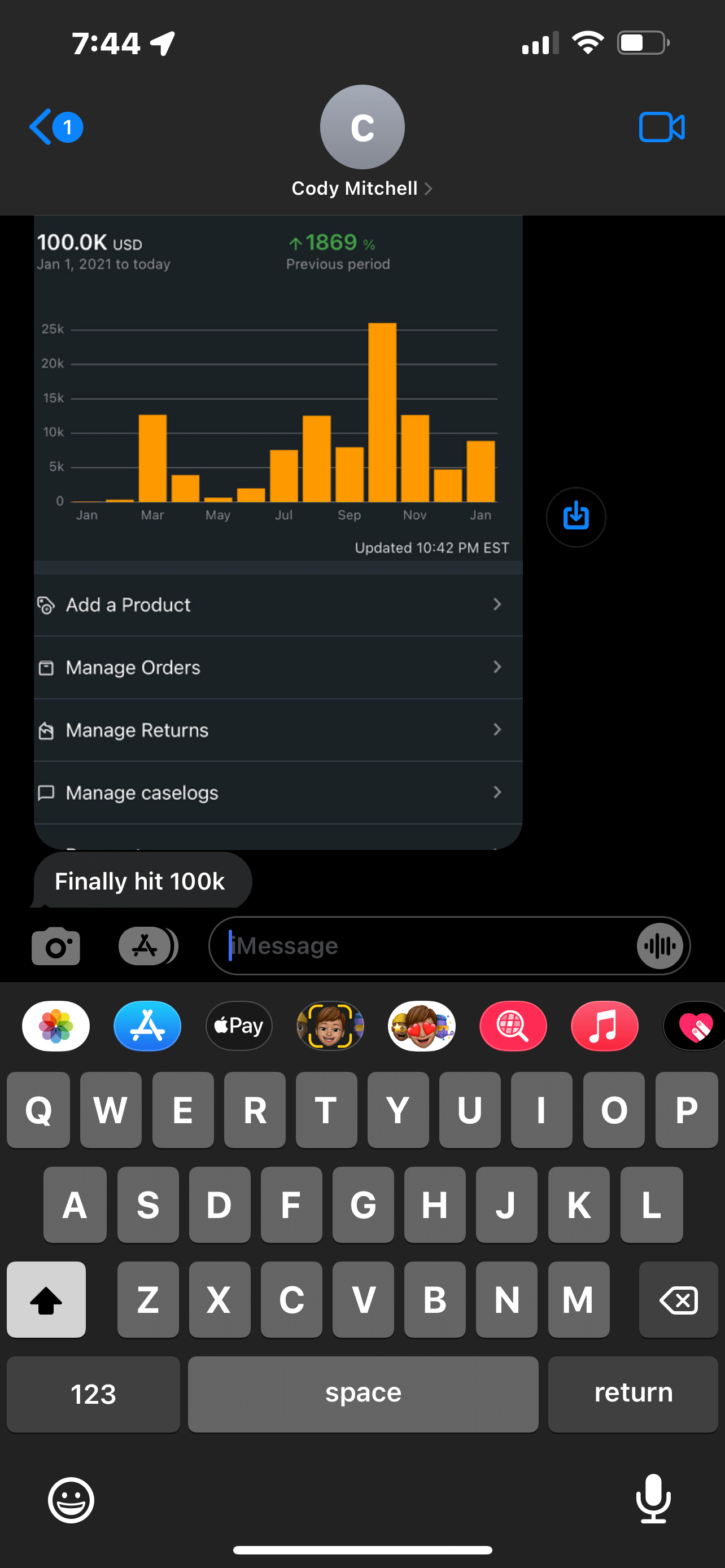The width and height of the screenshot is (725, 1568).
Task: Open the Memoji camera effects app
Action: pyautogui.click(x=330, y=1026)
